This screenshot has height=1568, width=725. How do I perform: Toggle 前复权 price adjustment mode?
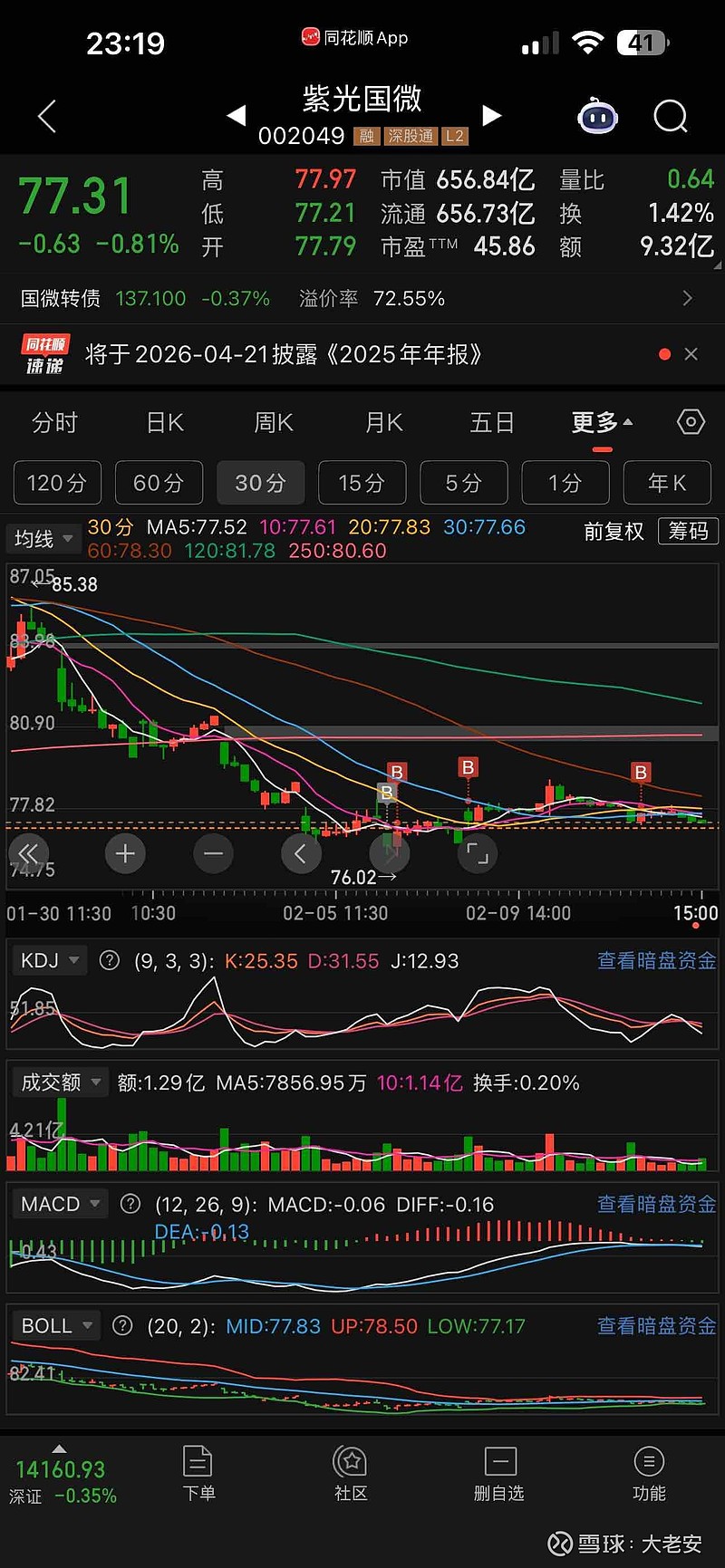614,532
